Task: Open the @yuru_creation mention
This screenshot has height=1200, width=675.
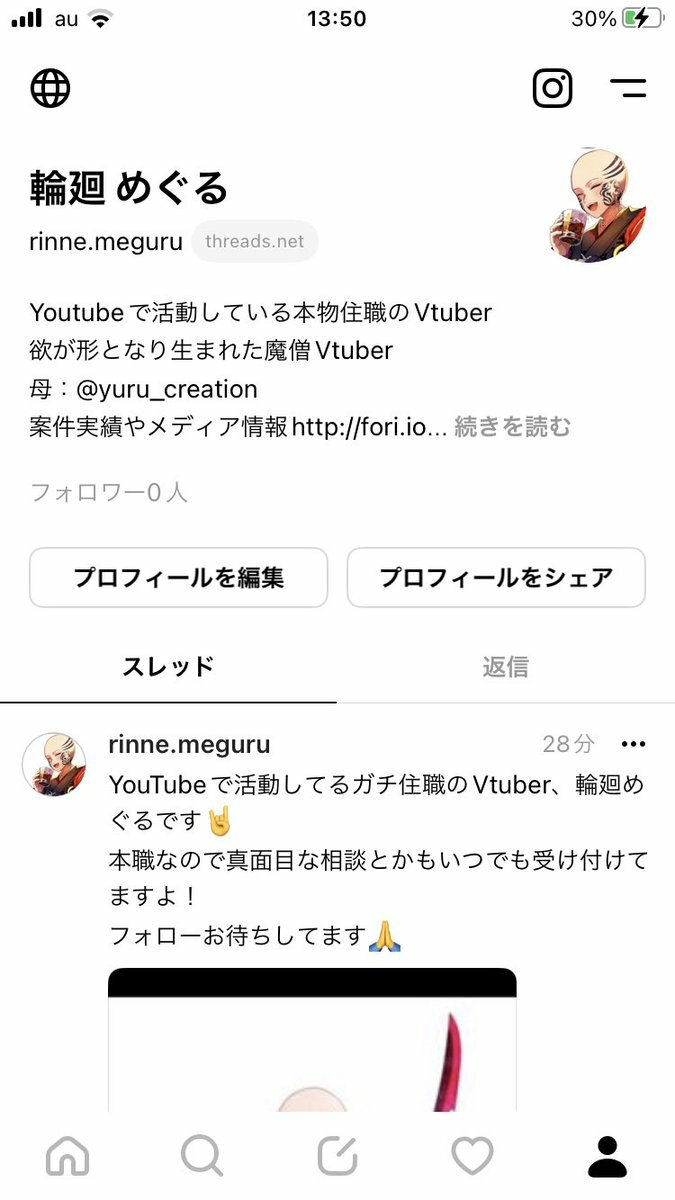Action: (x=160, y=389)
